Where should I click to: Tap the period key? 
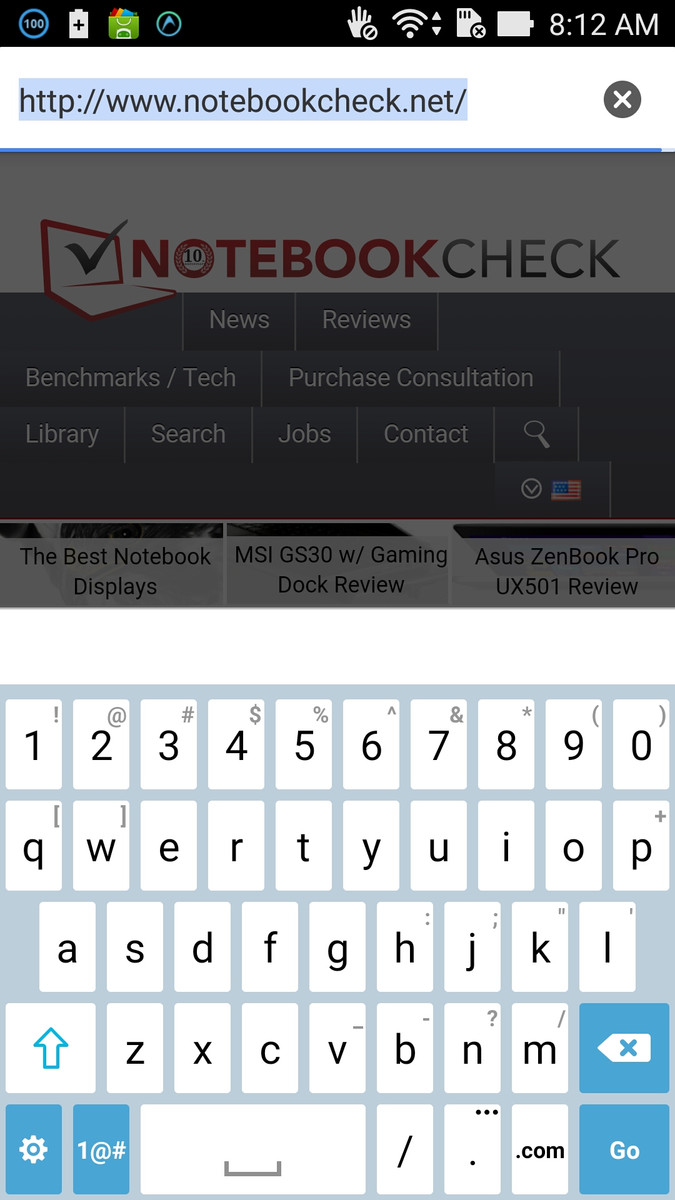click(x=472, y=1150)
